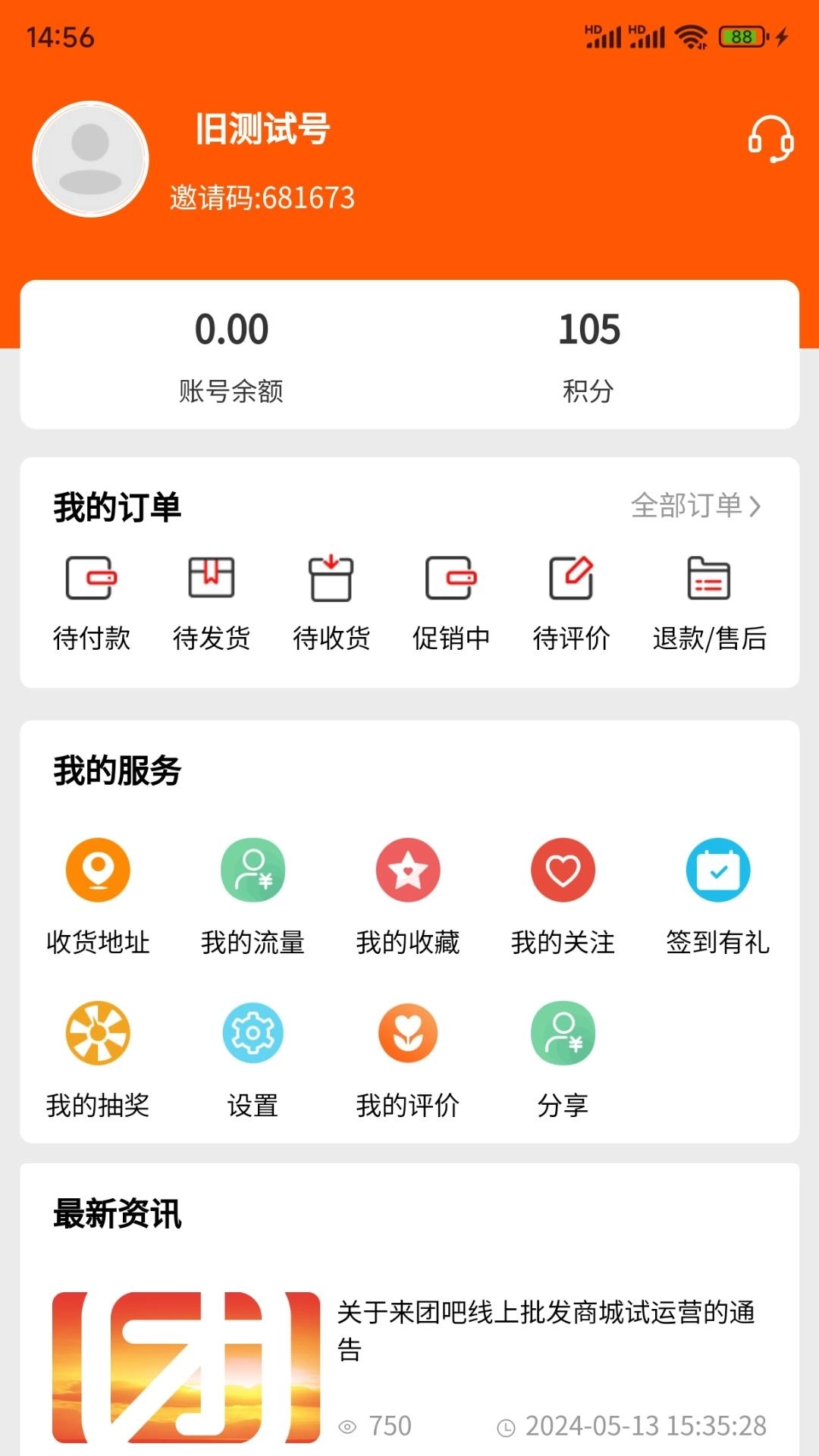The width and height of the screenshot is (819, 1456).
Task: Tap the 我的流量 (my traffic) icon
Action: coord(253,870)
